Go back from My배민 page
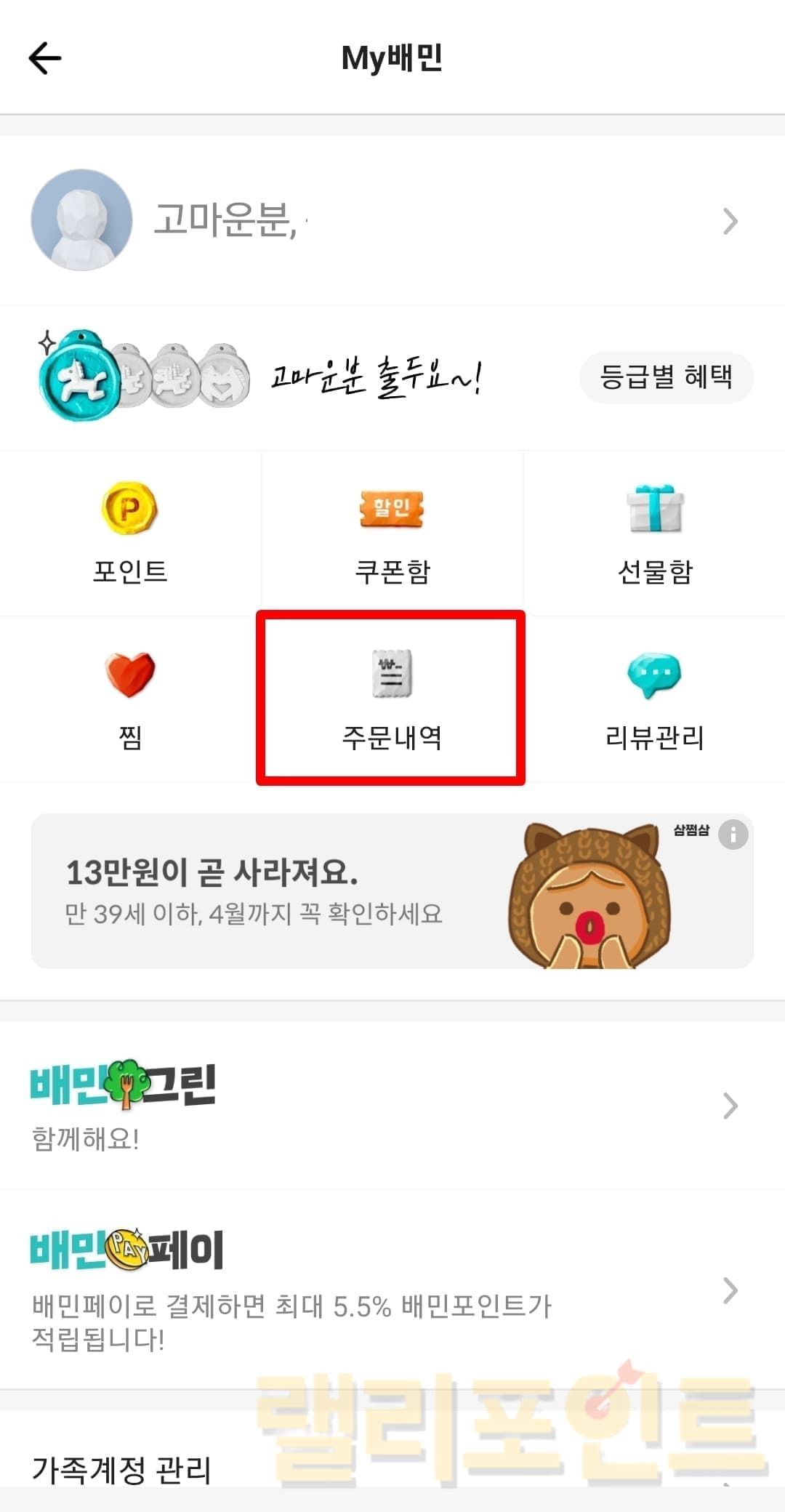785x1512 pixels. click(45, 58)
